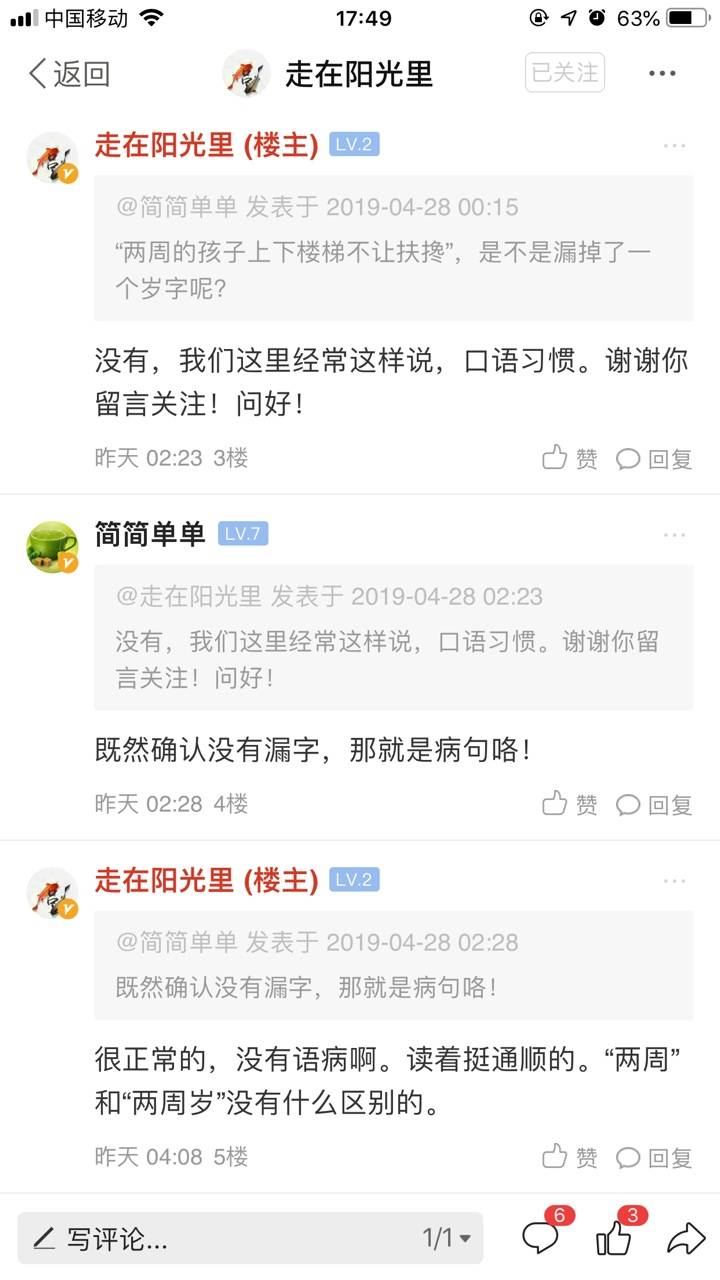Tap the 写评论 comment input field

click(200, 1239)
